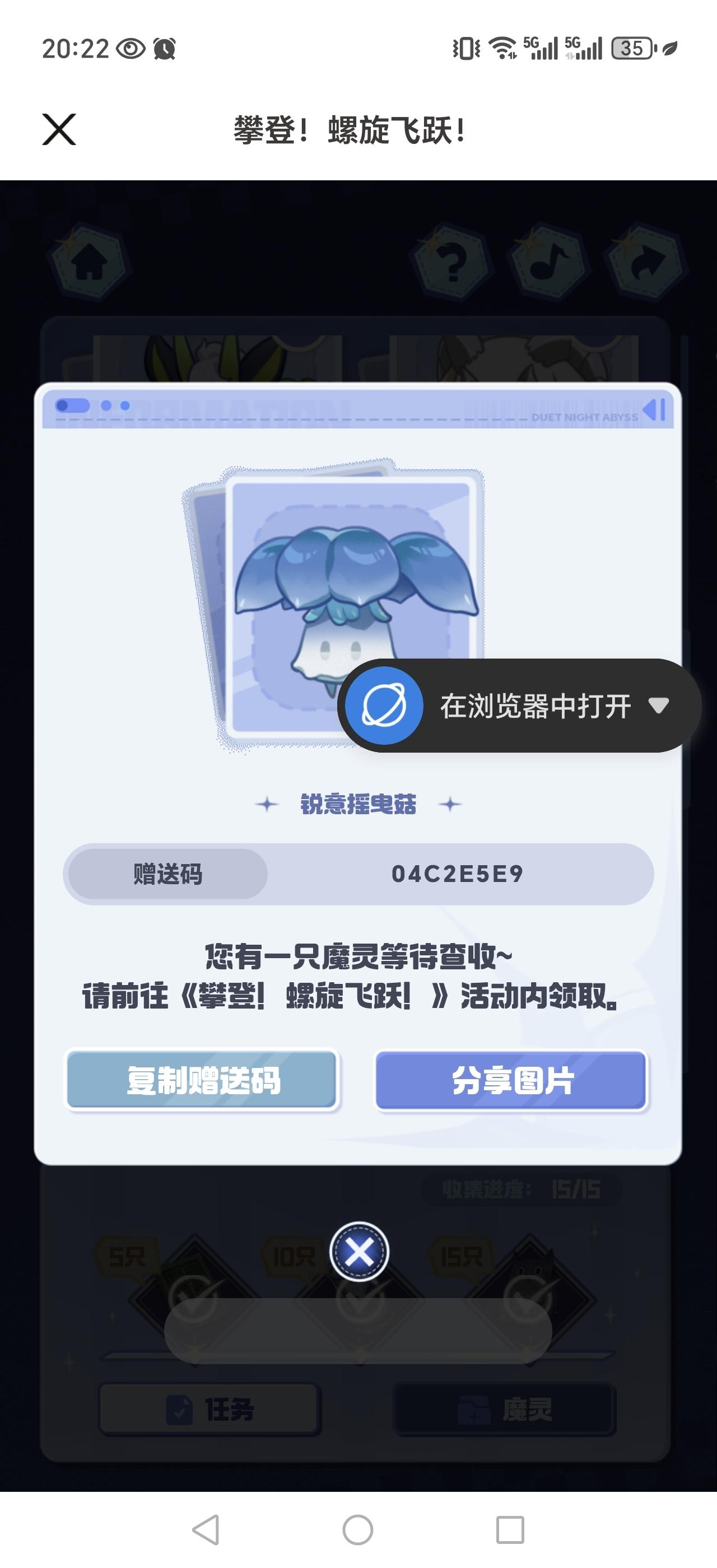
Task: Tap 分享图片 to share the image
Action: pos(511,1080)
